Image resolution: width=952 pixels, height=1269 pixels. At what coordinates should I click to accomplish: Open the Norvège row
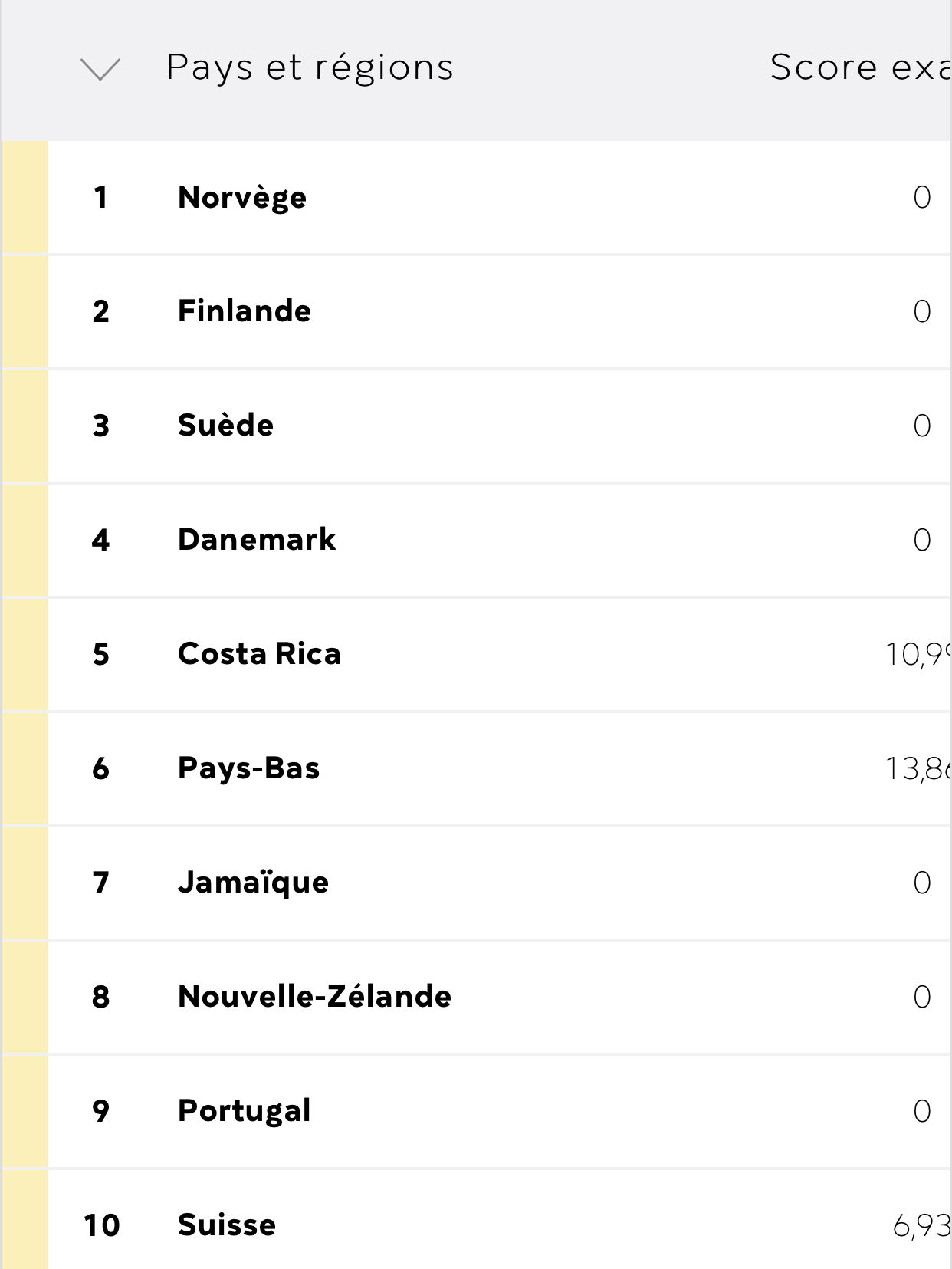click(x=242, y=198)
